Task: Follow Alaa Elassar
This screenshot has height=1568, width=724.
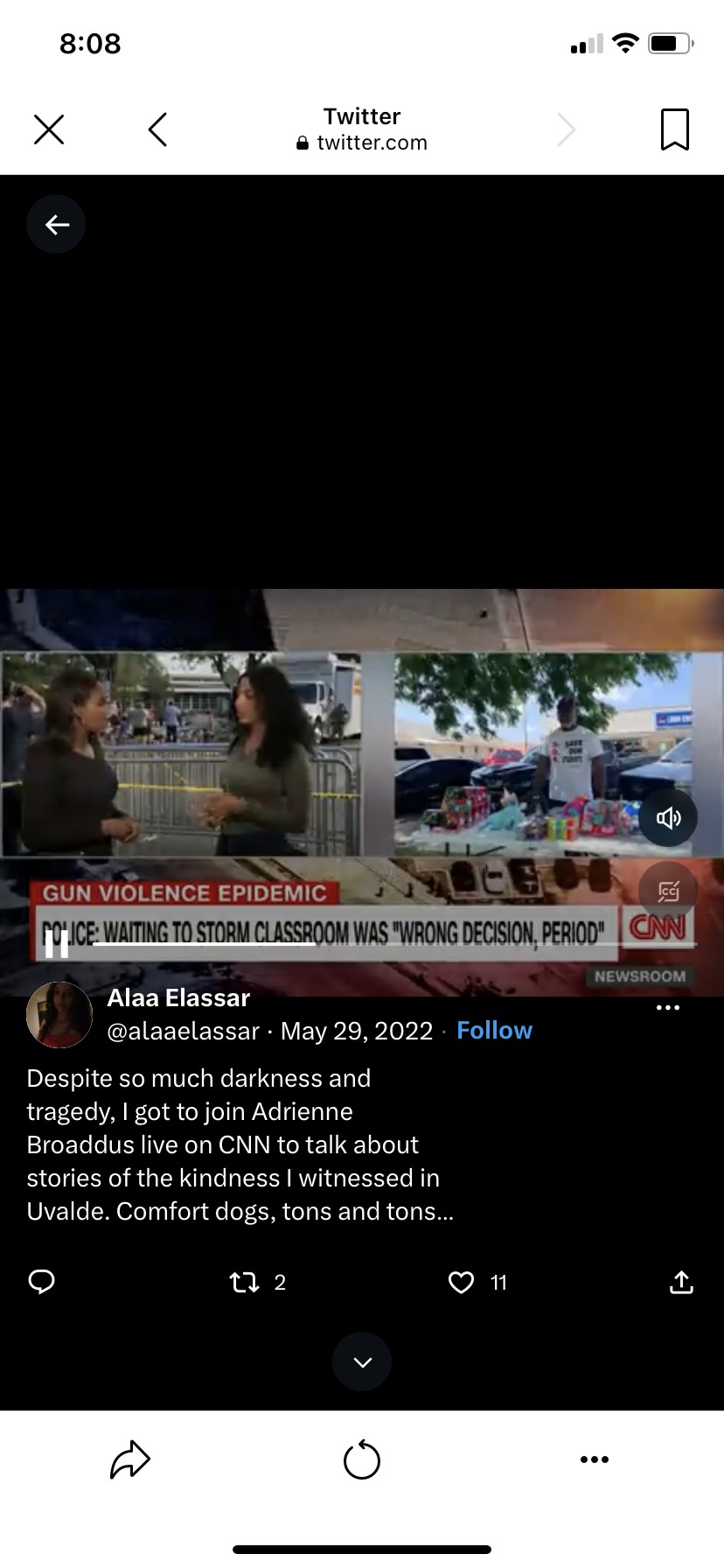Action: click(494, 1031)
